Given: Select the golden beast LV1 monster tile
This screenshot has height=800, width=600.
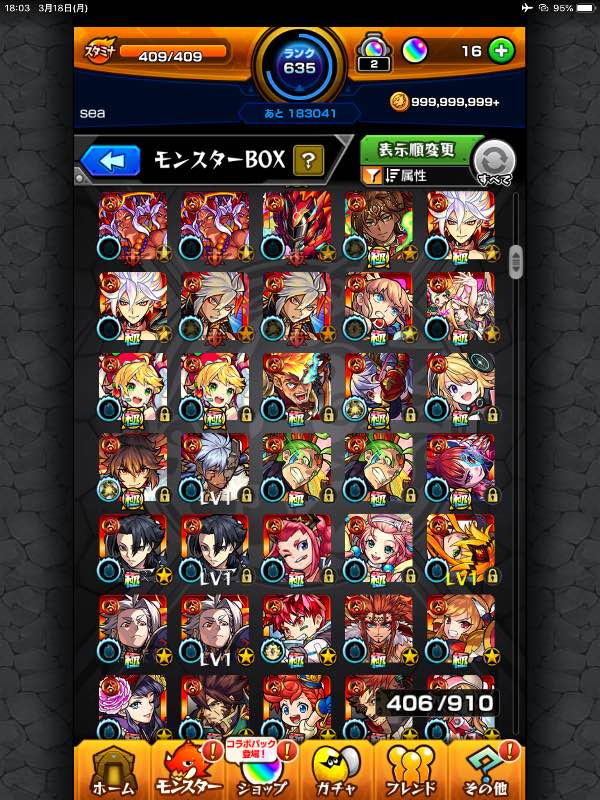Looking at the screenshot, I should point(460,548).
